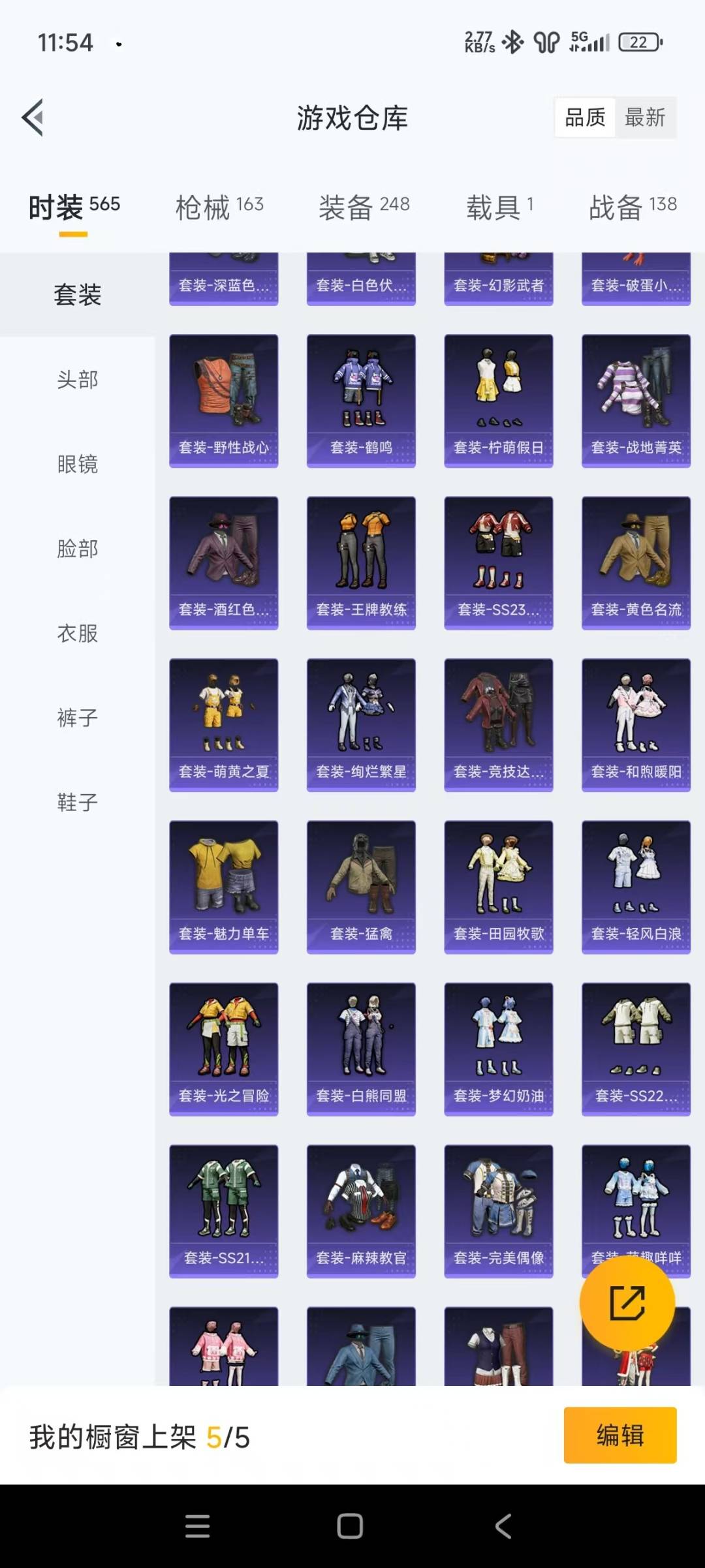Sort items by 最新
Screen dimensions: 705x1568
(645, 117)
